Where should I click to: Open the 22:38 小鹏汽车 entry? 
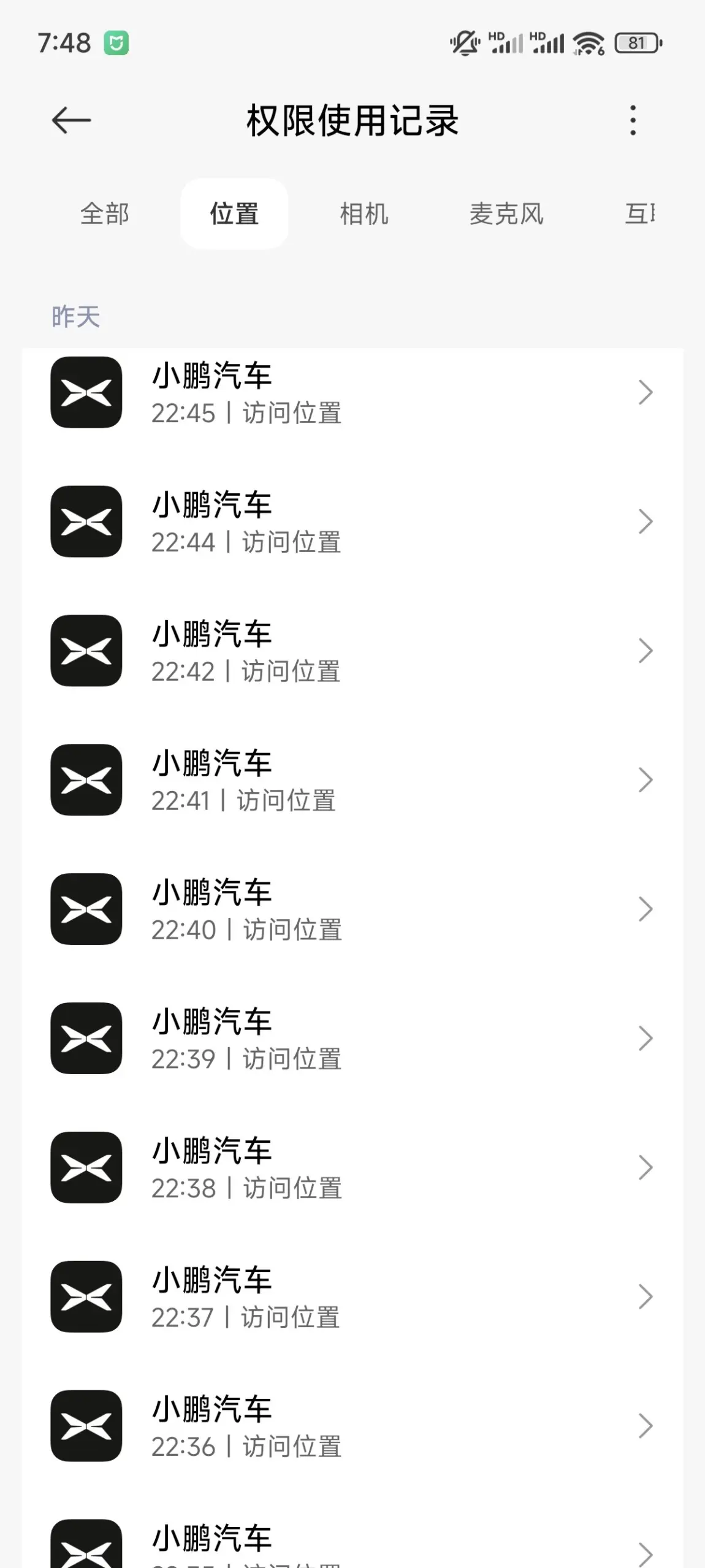click(x=352, y=1168)
